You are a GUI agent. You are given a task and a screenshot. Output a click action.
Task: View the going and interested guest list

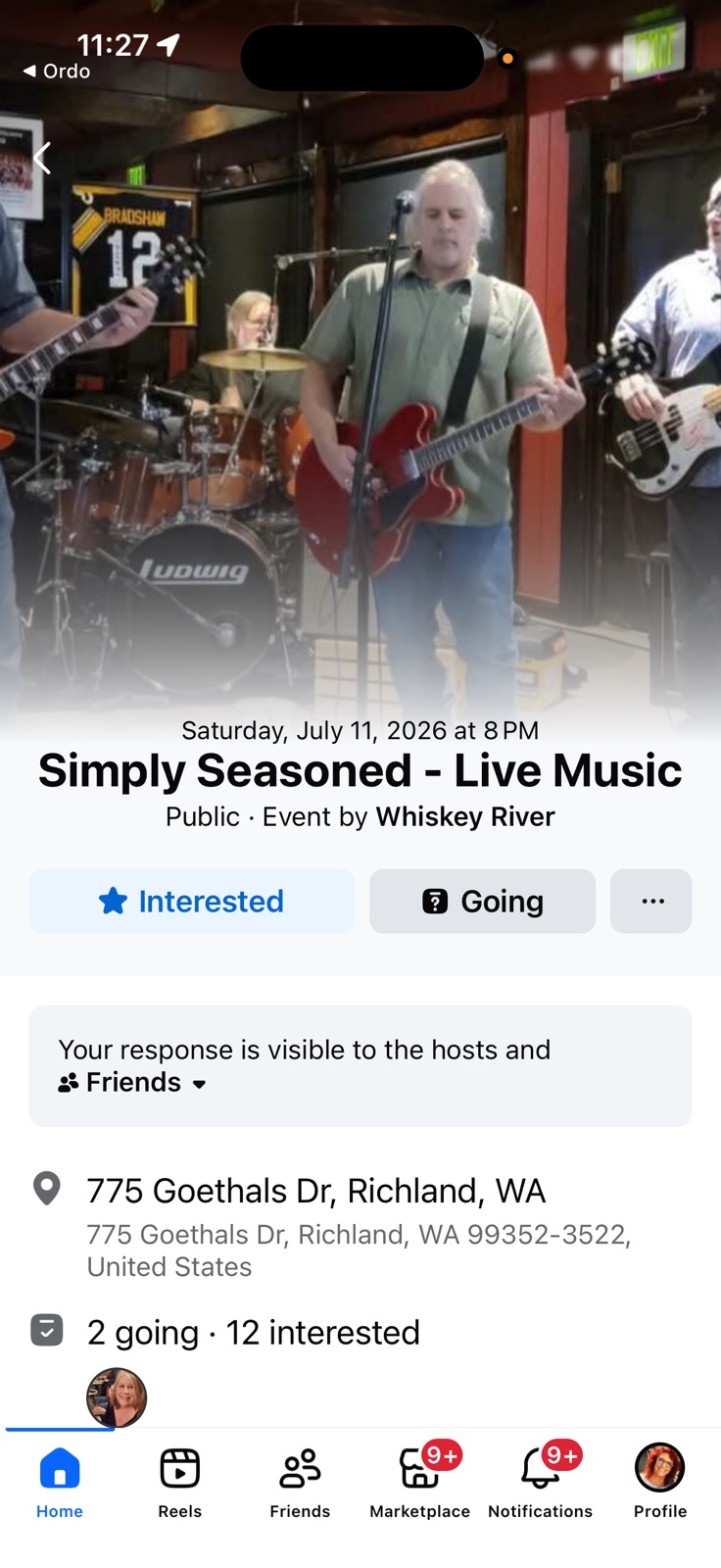click(253, 1333)
